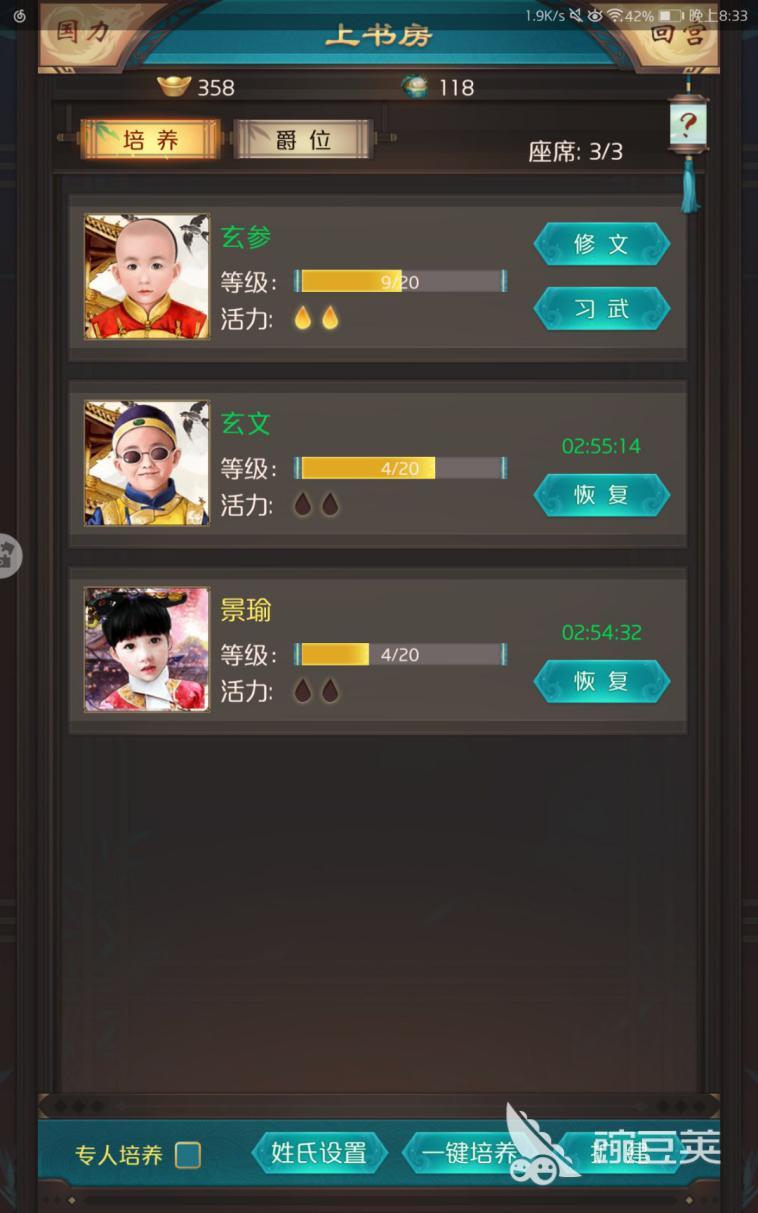The width and height of the screenshot is (758, 1213).
Task: Switch to the 爵位 tab
Action: click(x=303, y=140)
